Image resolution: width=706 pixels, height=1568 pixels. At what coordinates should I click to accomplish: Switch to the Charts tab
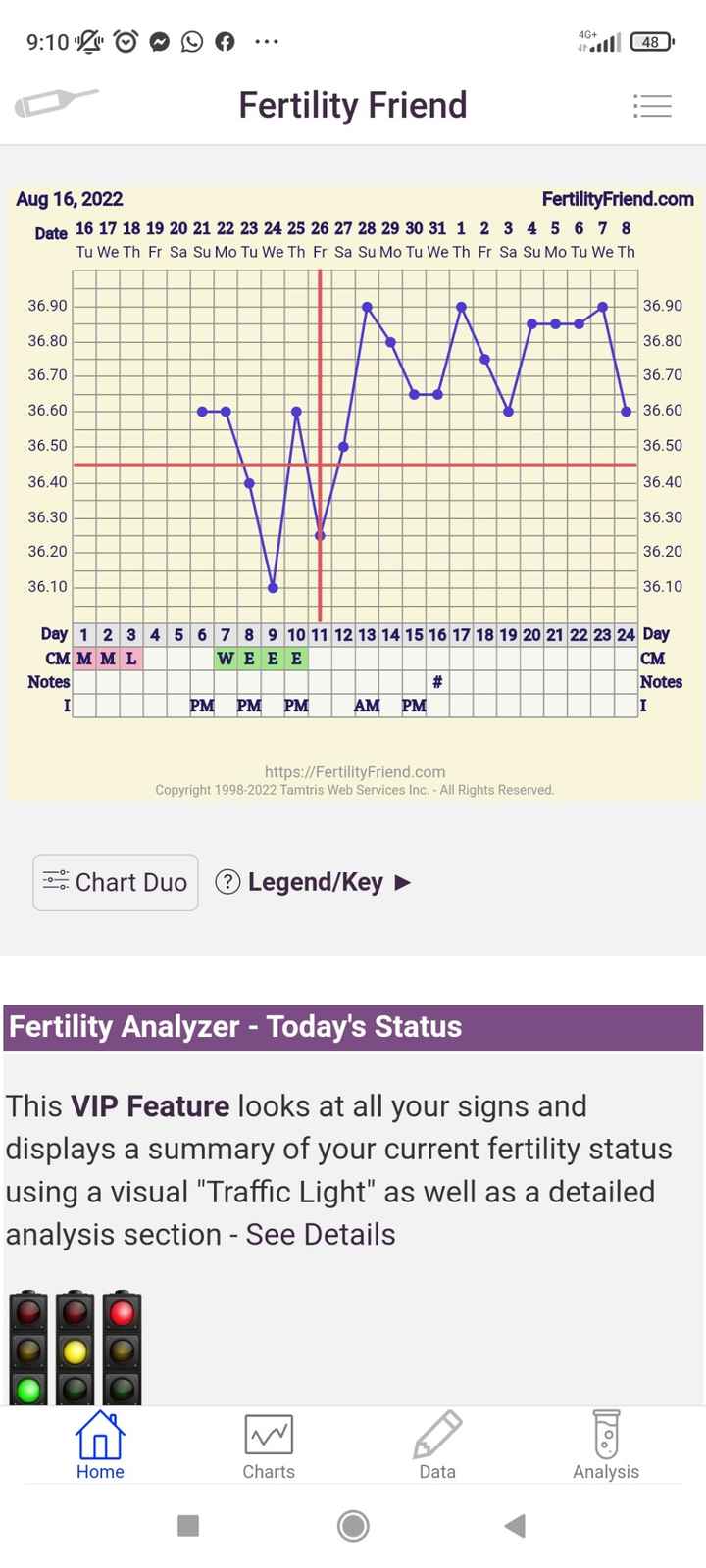pyautogui.click(x=269, y=1446)
